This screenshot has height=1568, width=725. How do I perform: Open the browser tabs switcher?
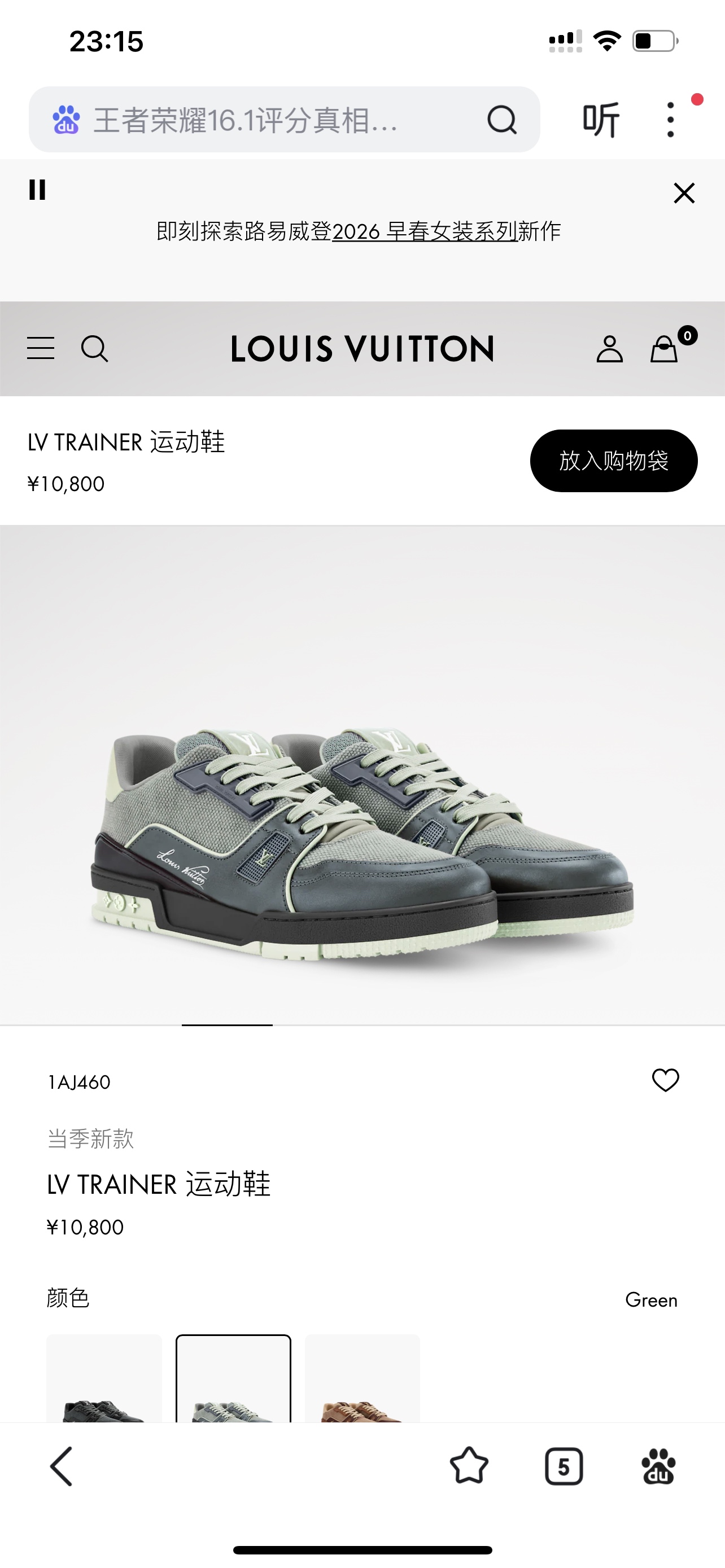point(564,1466)
